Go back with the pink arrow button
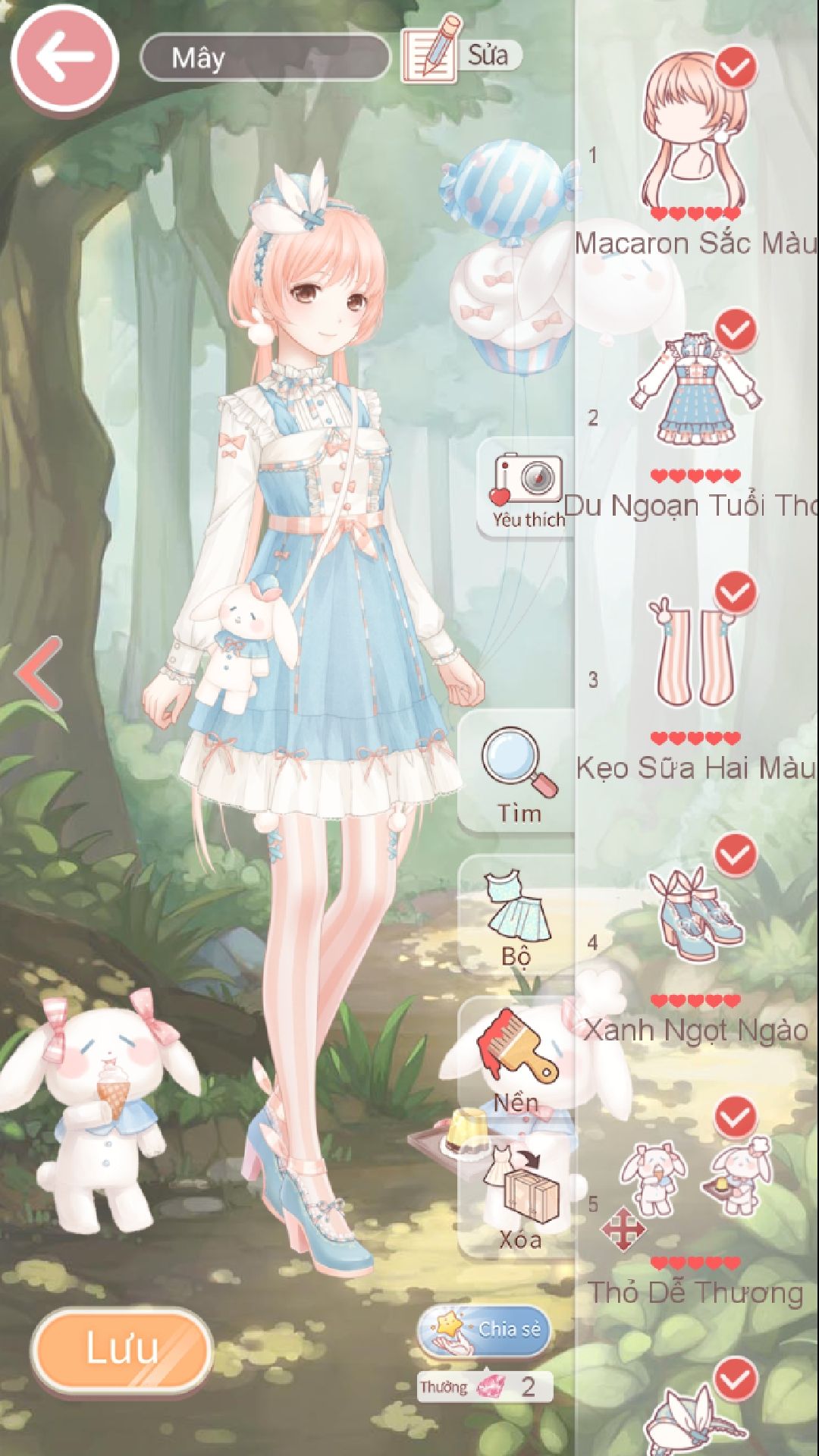Screen dimensions: 819x1456 [x=64, y=57]
